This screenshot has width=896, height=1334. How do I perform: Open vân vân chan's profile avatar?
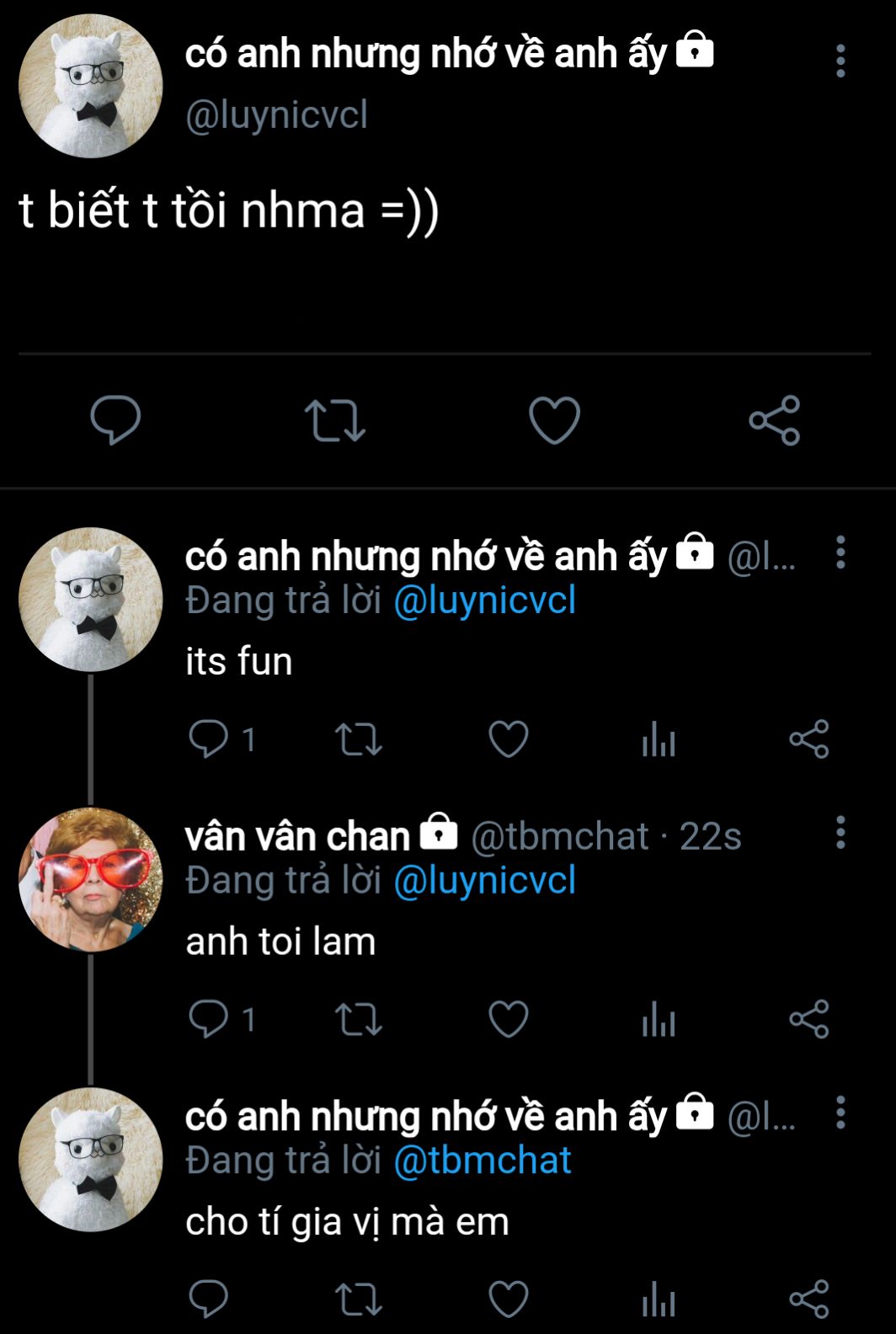tap(90, 879)
